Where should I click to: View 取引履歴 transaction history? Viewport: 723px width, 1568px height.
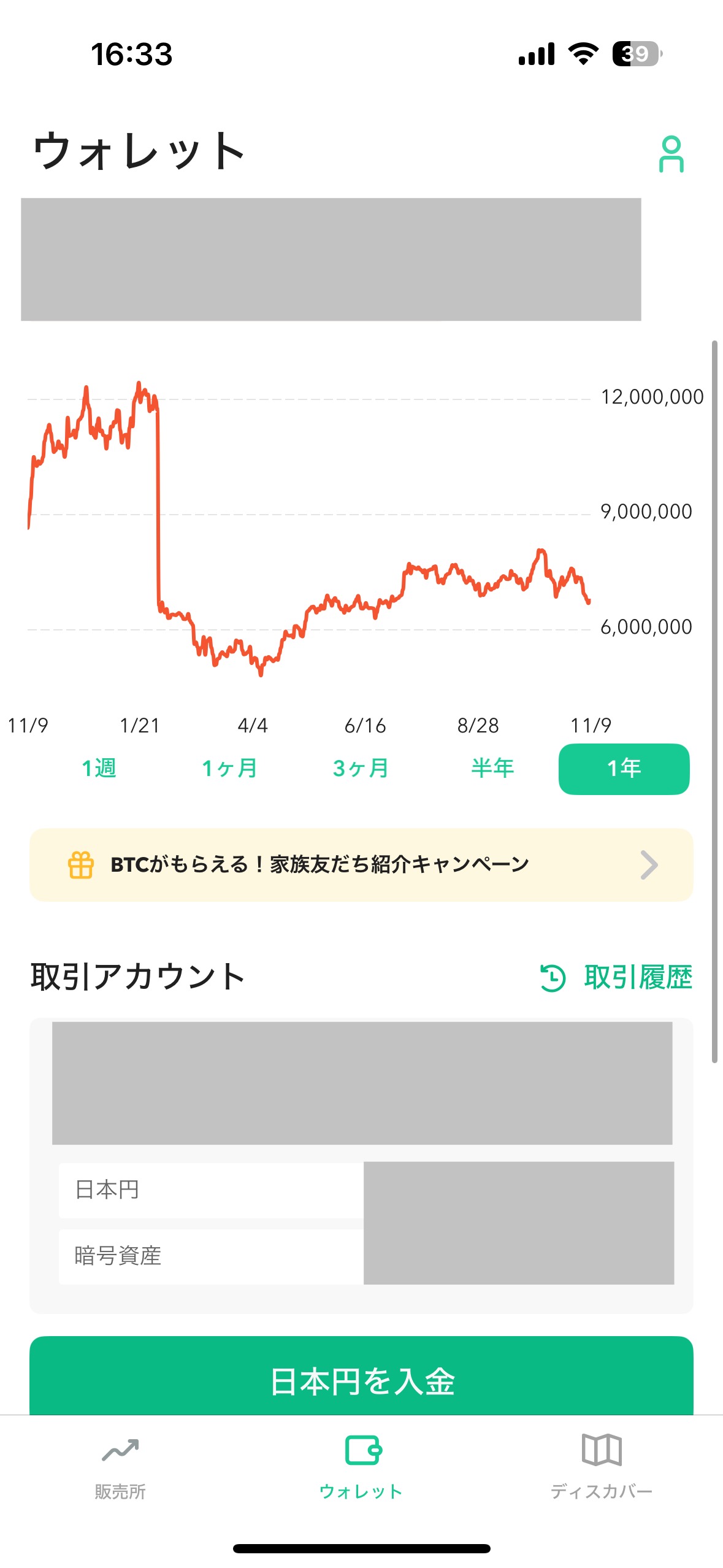pyautogui.click(x=616, y=977)
